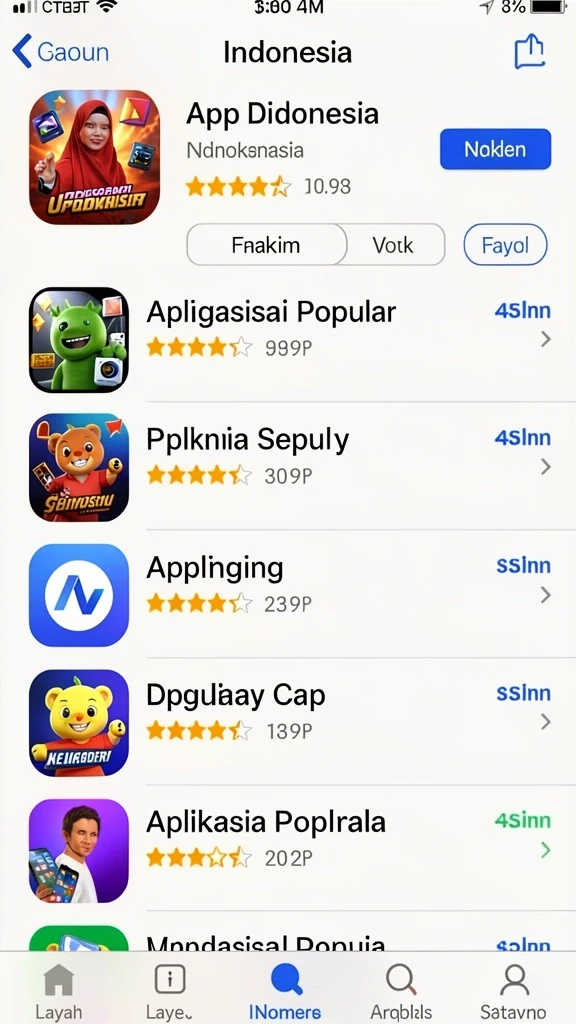
Task: Go to the Satavno profile tab
Action: (x=513, y=992)
